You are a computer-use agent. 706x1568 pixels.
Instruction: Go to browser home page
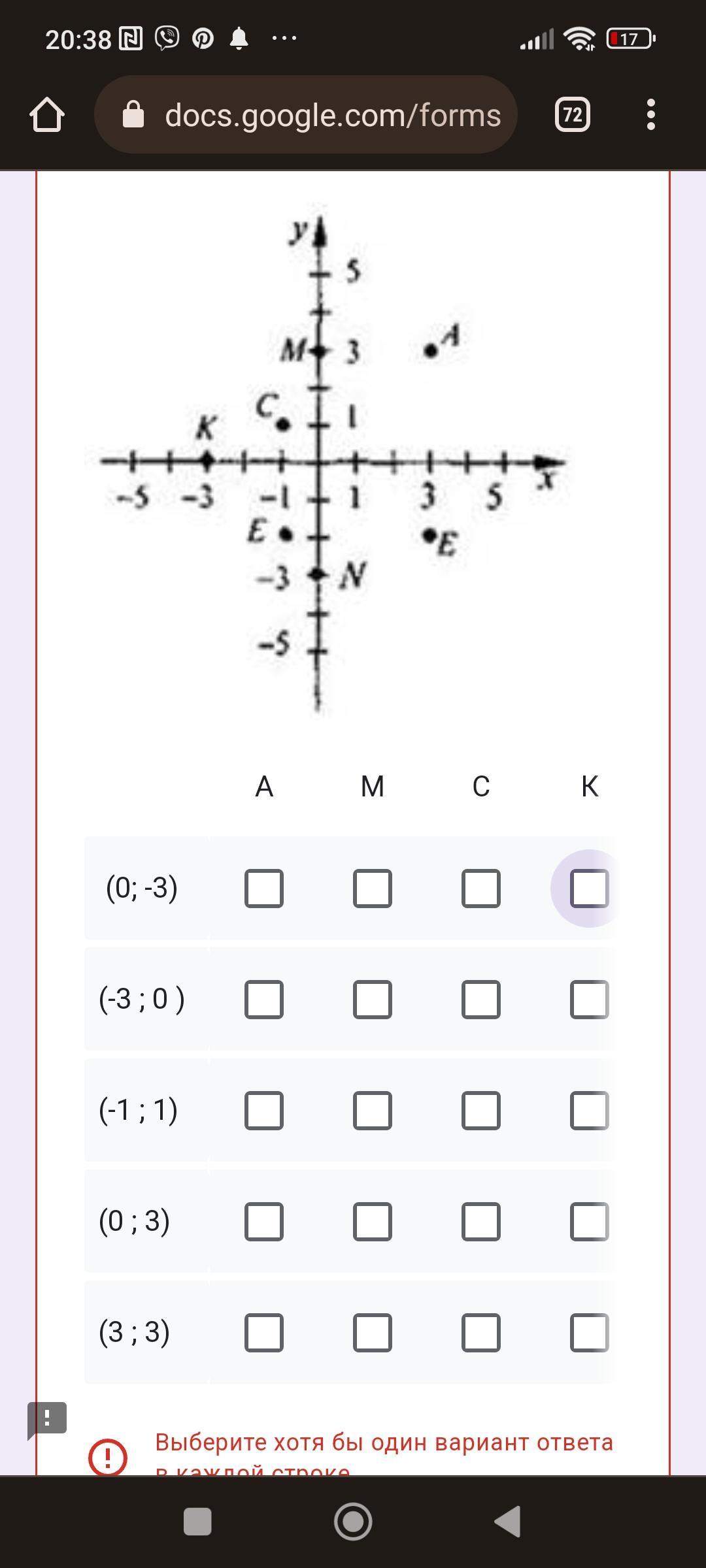[x=47, y=115]
